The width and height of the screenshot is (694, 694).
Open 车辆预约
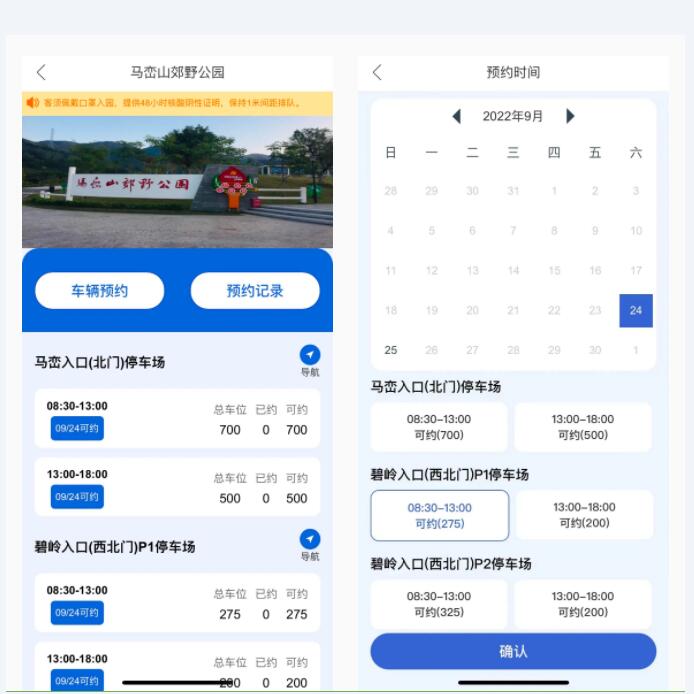tap(99, 291)
